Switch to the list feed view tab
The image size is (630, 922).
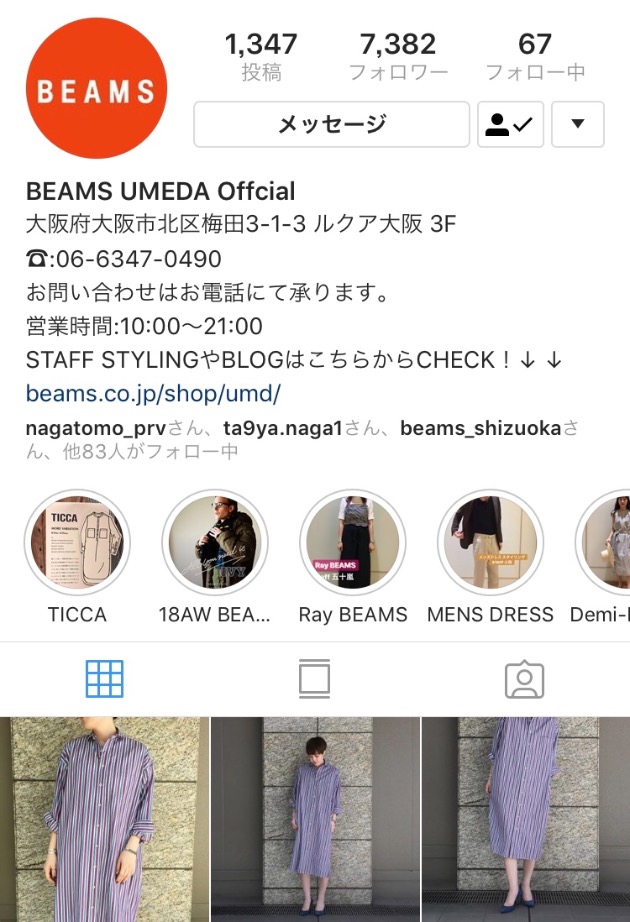pyautogui.click(x=314, y=679)
